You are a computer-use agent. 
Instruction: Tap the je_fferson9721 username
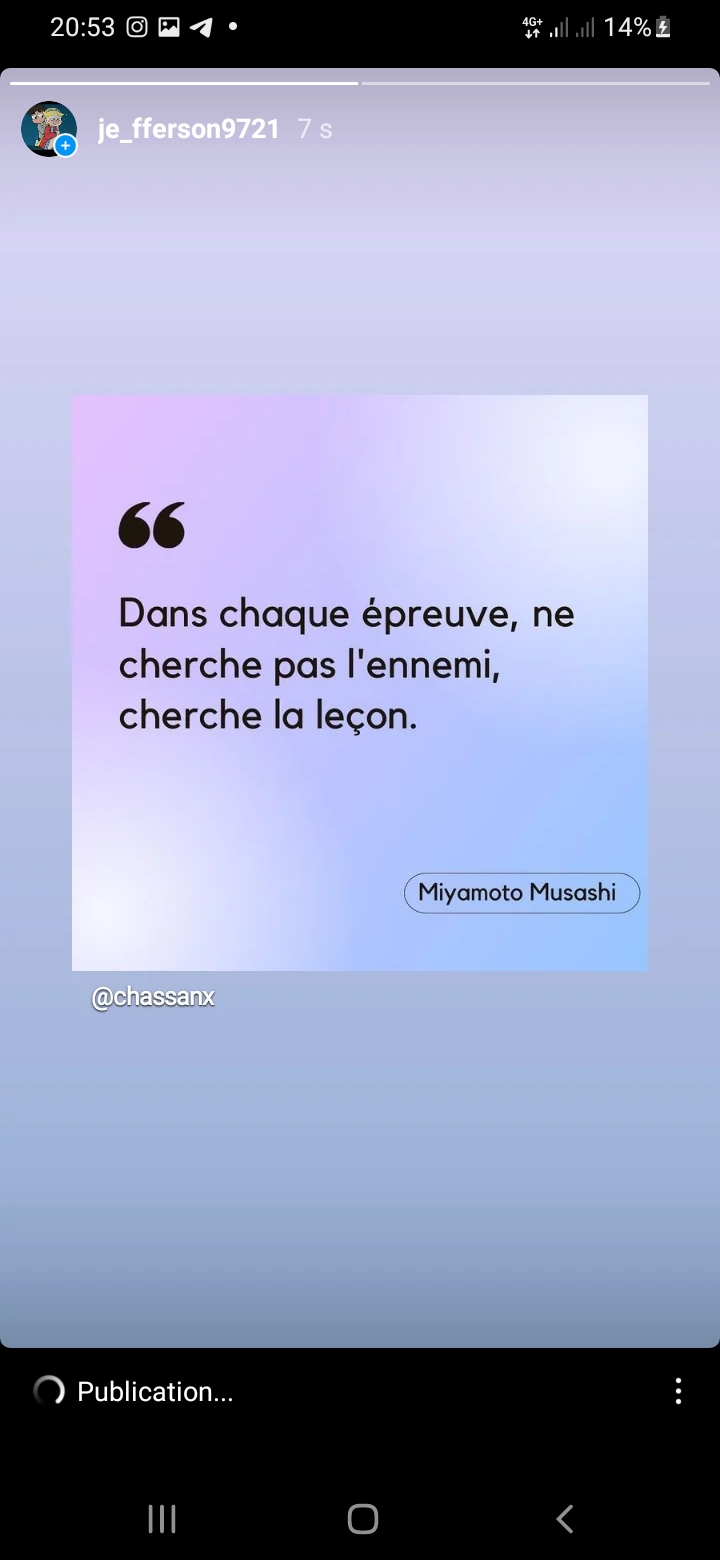(189, 129)
